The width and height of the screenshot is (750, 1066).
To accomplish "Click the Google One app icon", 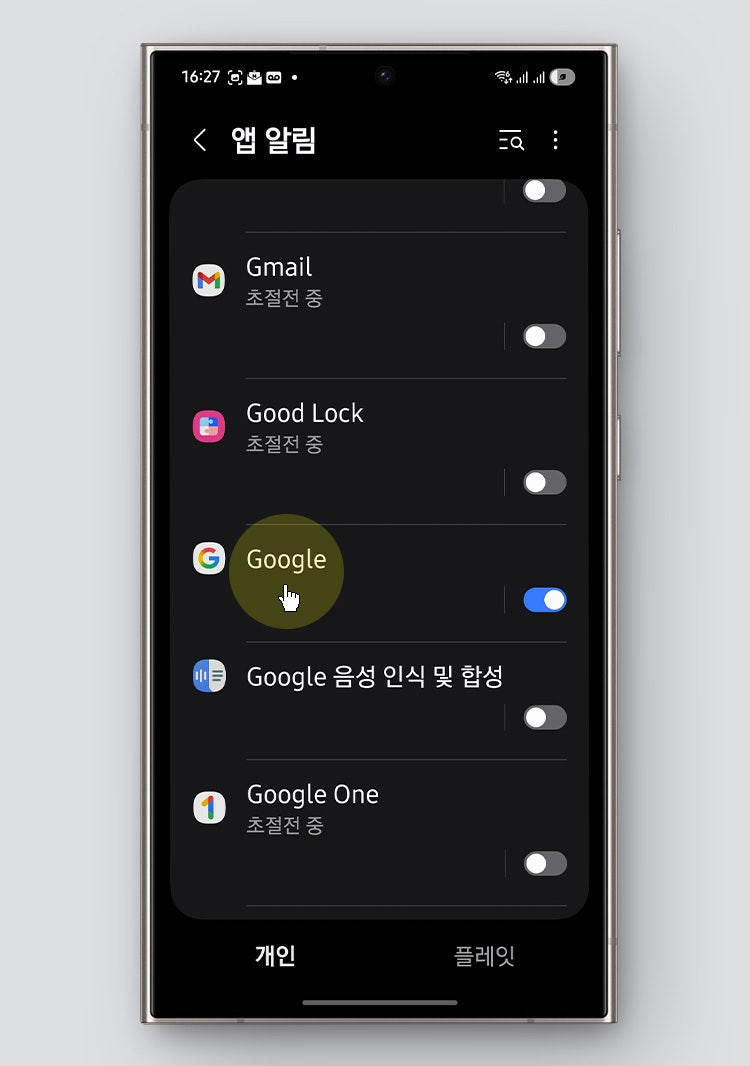I will pyautogui.click(x=209, y=807).
